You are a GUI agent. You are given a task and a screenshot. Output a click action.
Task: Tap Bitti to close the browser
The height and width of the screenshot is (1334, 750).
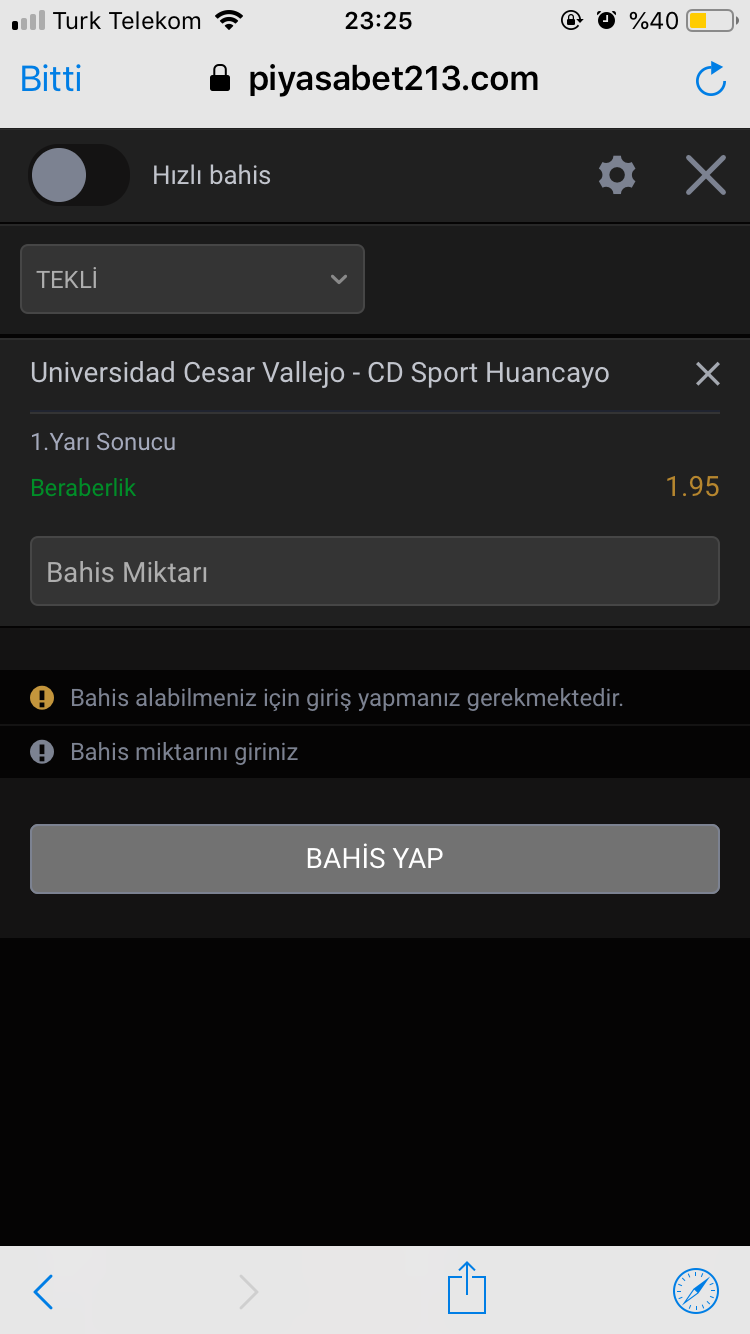(x=51, y=78)
